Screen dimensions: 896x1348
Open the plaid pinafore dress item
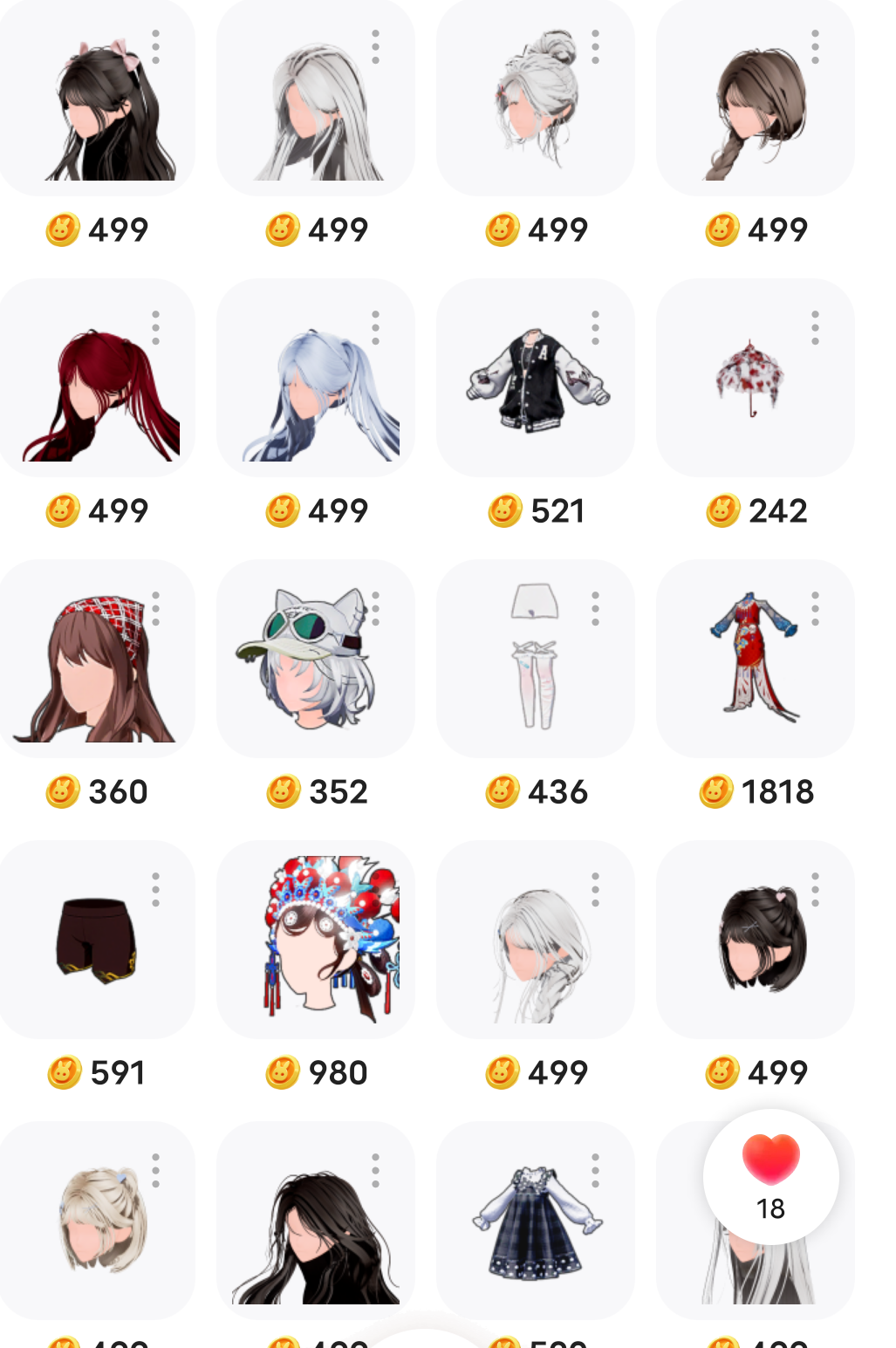pyautogui.click(x=534, y=1221)
